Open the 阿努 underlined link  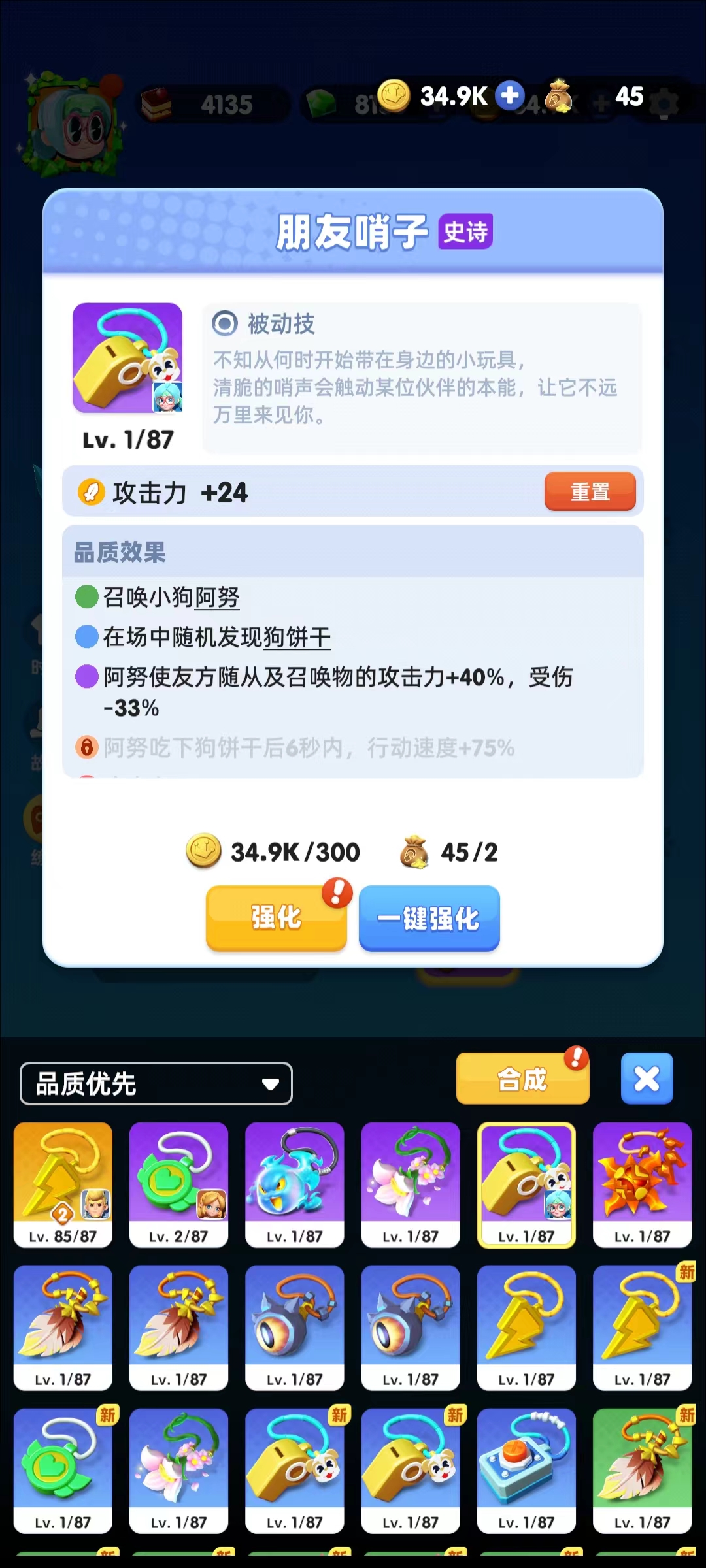217,597
